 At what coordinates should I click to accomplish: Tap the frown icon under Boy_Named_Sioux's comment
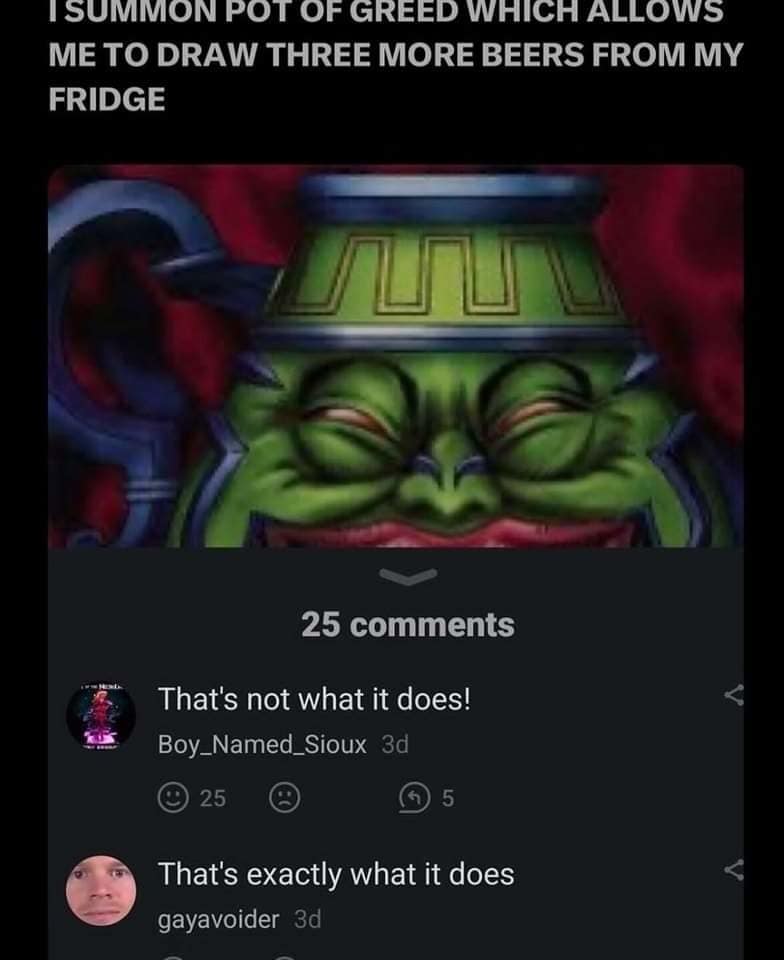284,797
